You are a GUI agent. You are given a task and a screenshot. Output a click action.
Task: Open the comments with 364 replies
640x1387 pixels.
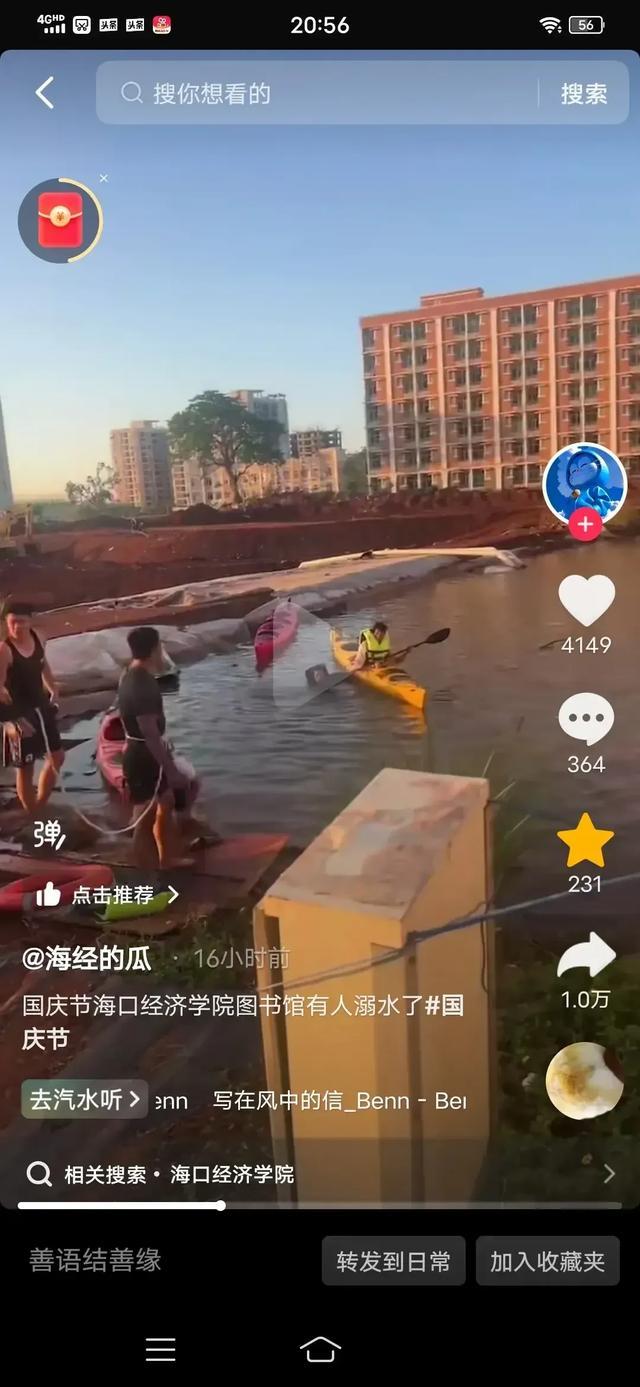(586, 720)
